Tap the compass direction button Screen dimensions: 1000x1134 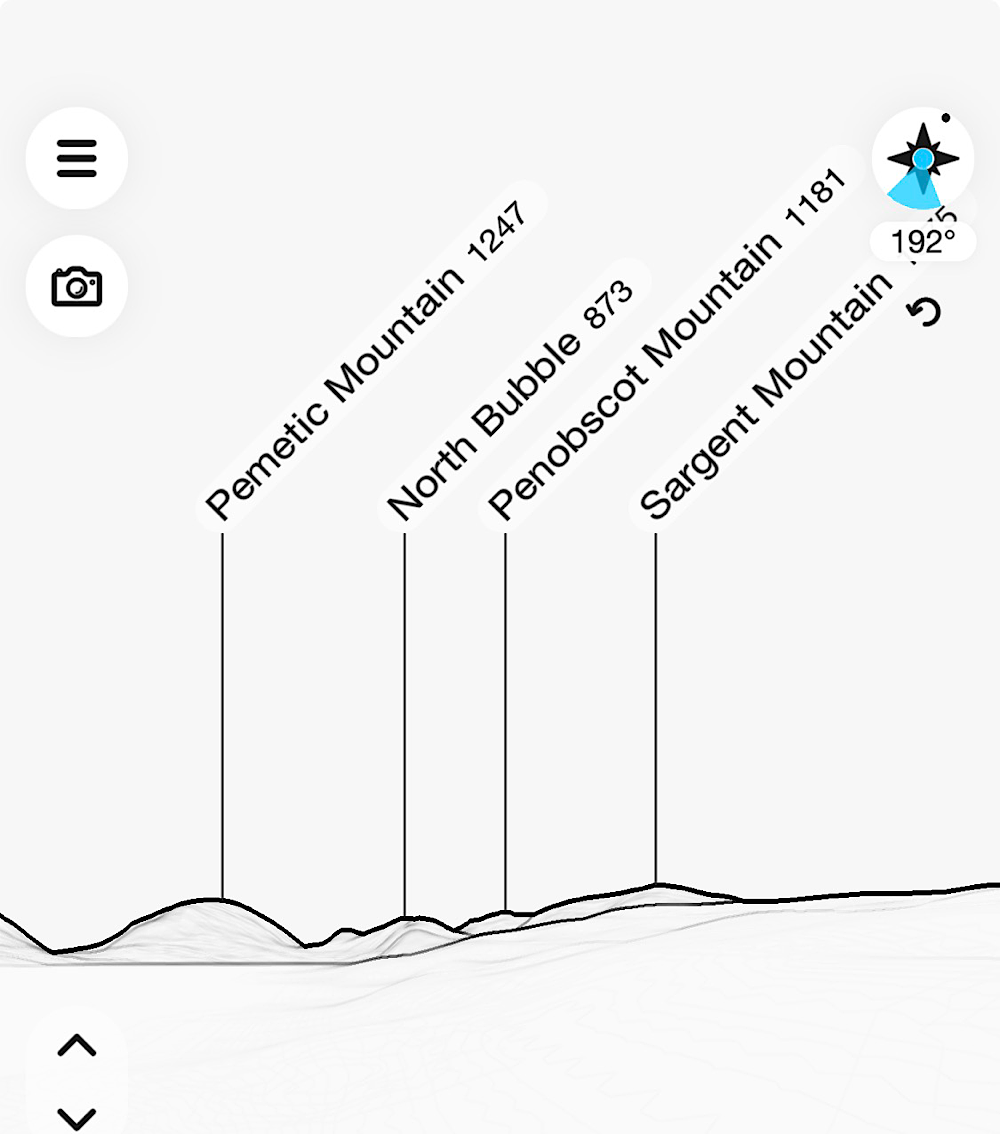pos(923,159)
